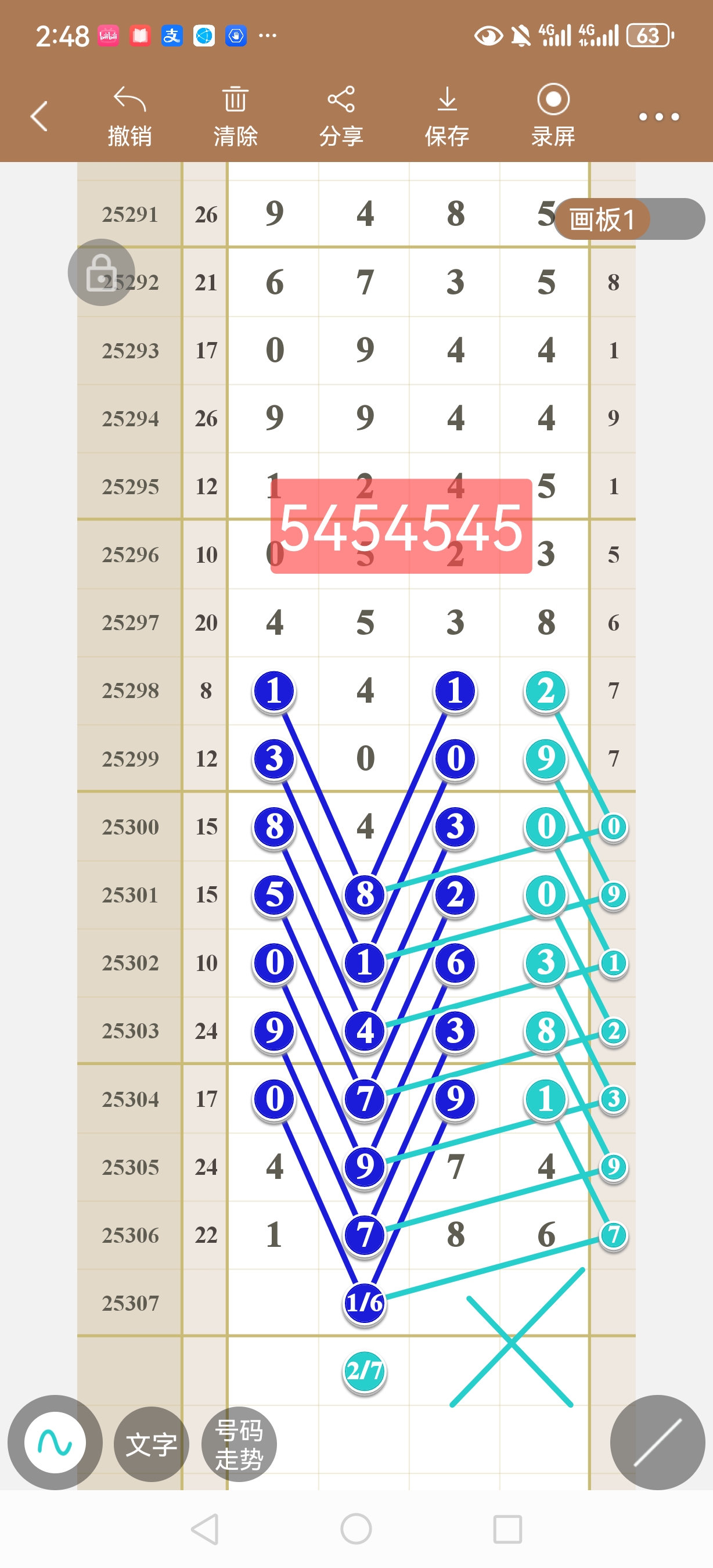Open 号码走势 number trend
Screen dimensions: 713x1568
tap(239, 1444)
